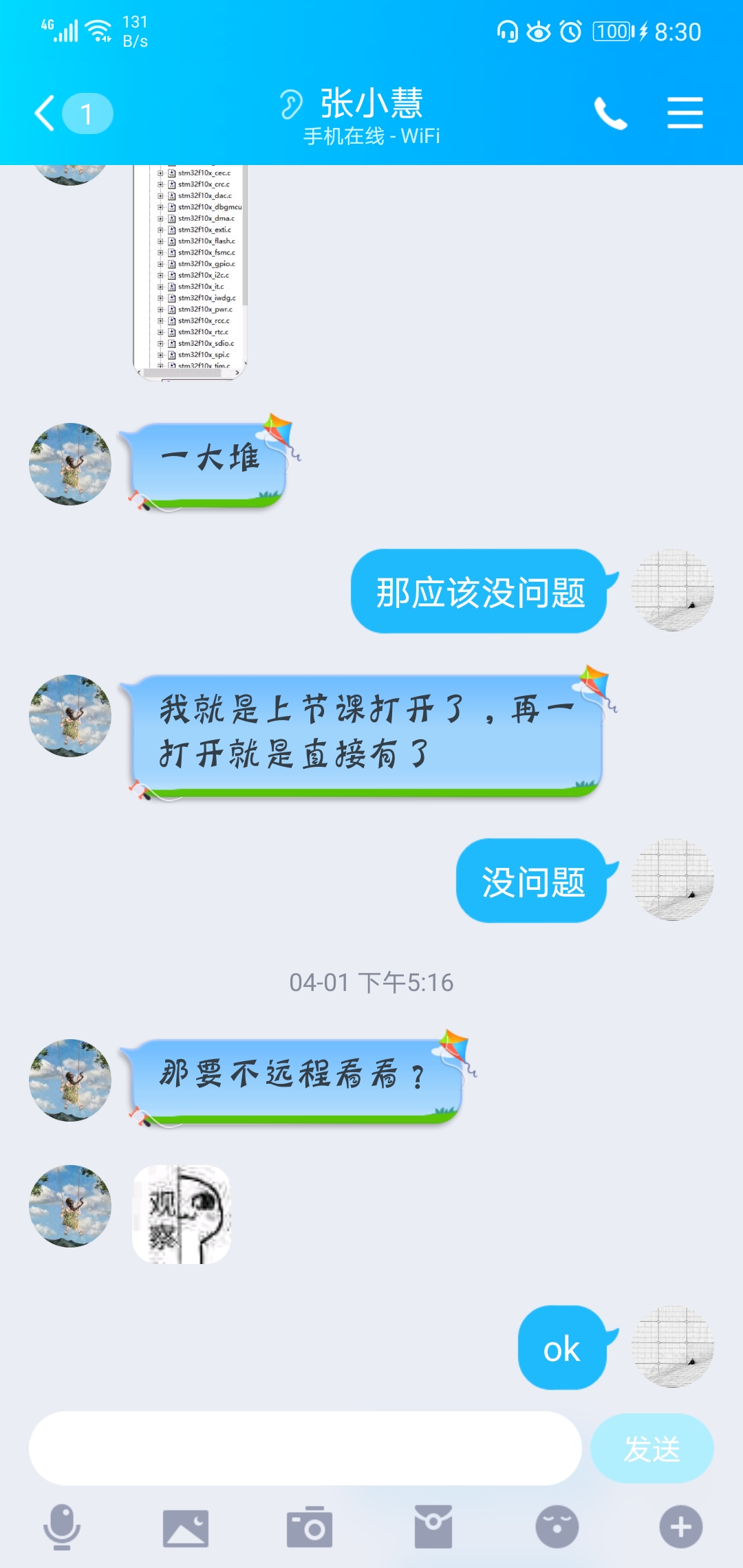Open the emoji sticker panel

(x=557, y=1527)
